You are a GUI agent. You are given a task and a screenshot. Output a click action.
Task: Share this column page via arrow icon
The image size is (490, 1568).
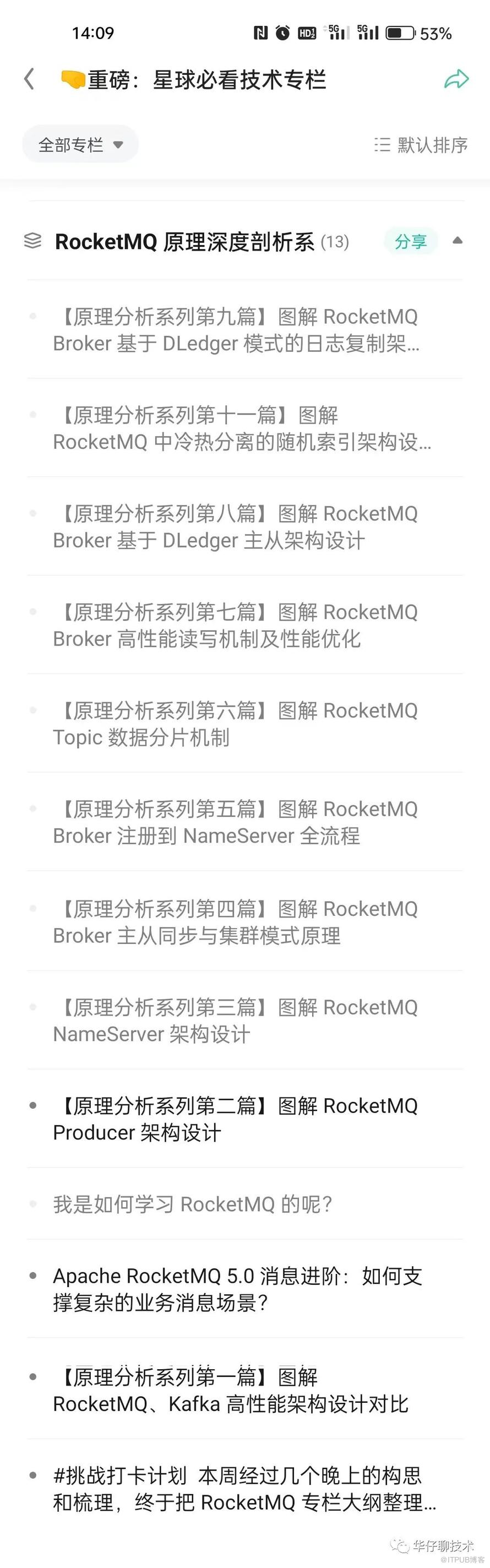click(x=456, y=79)
